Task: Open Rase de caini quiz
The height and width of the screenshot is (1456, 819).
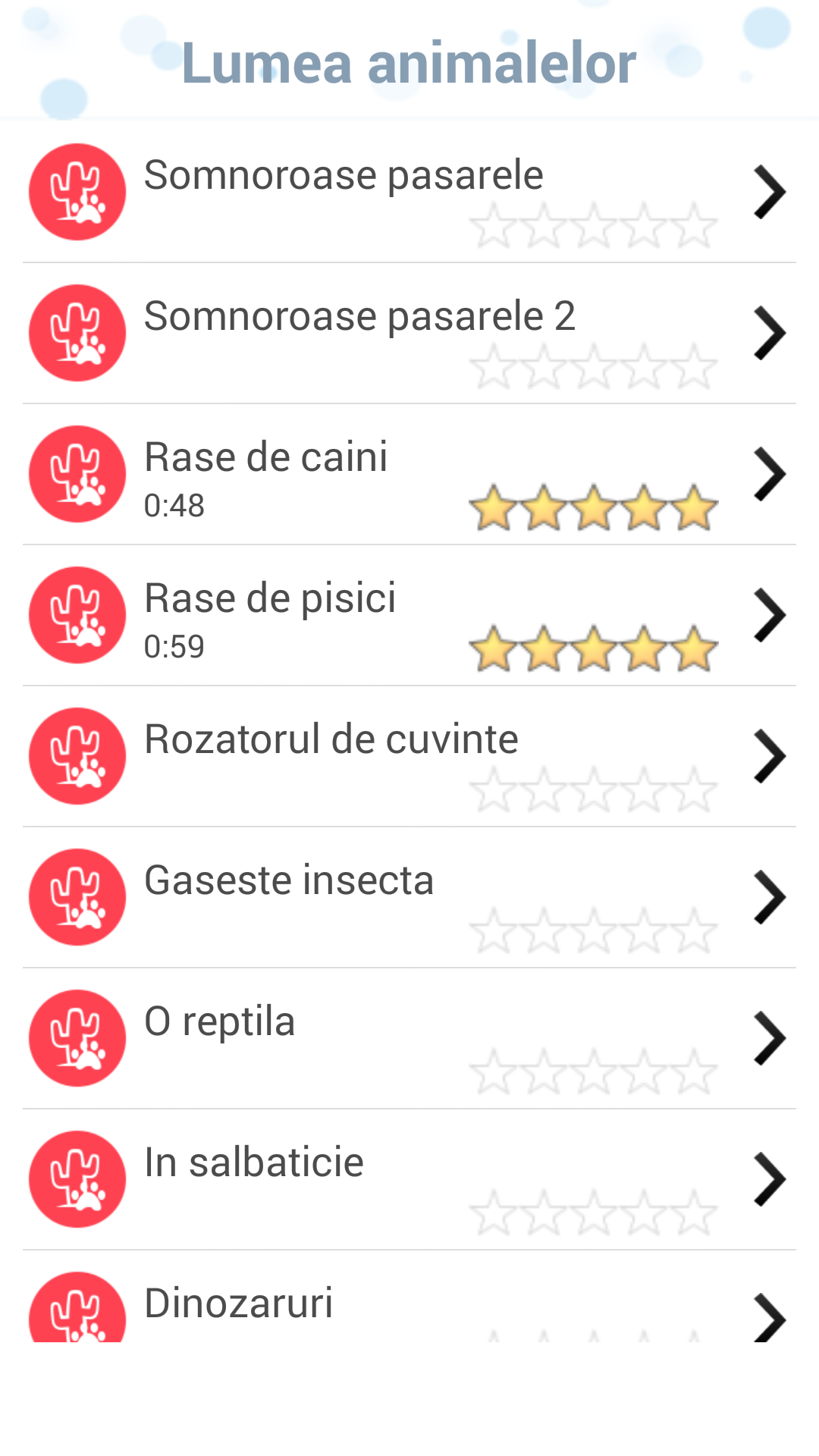Action: pyautogui.click(x=409, y=474)
